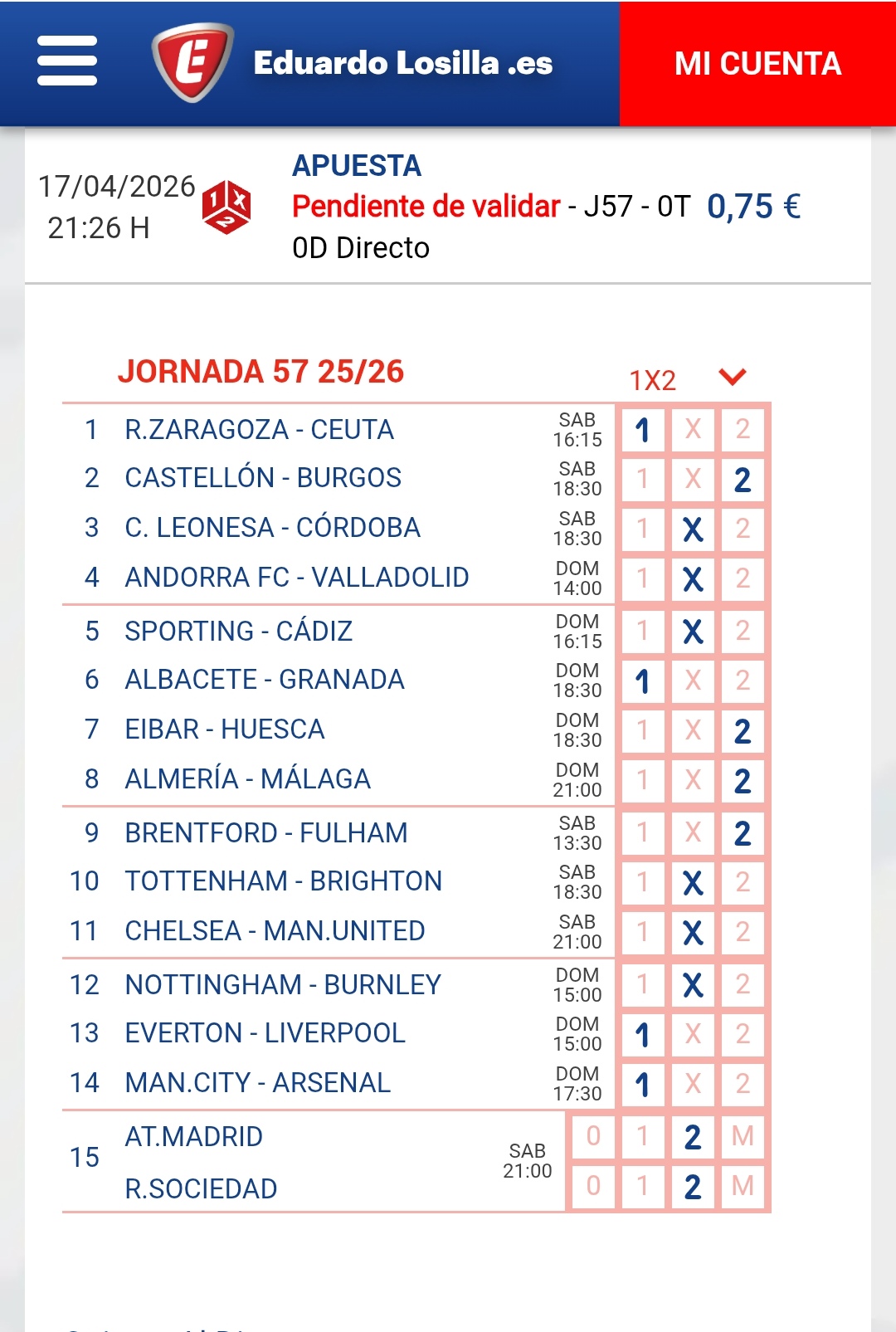Select '1' for R.ZARAGOZA - CEUTA
Viewport: 896px width, 1332px height.
(643, 429)
